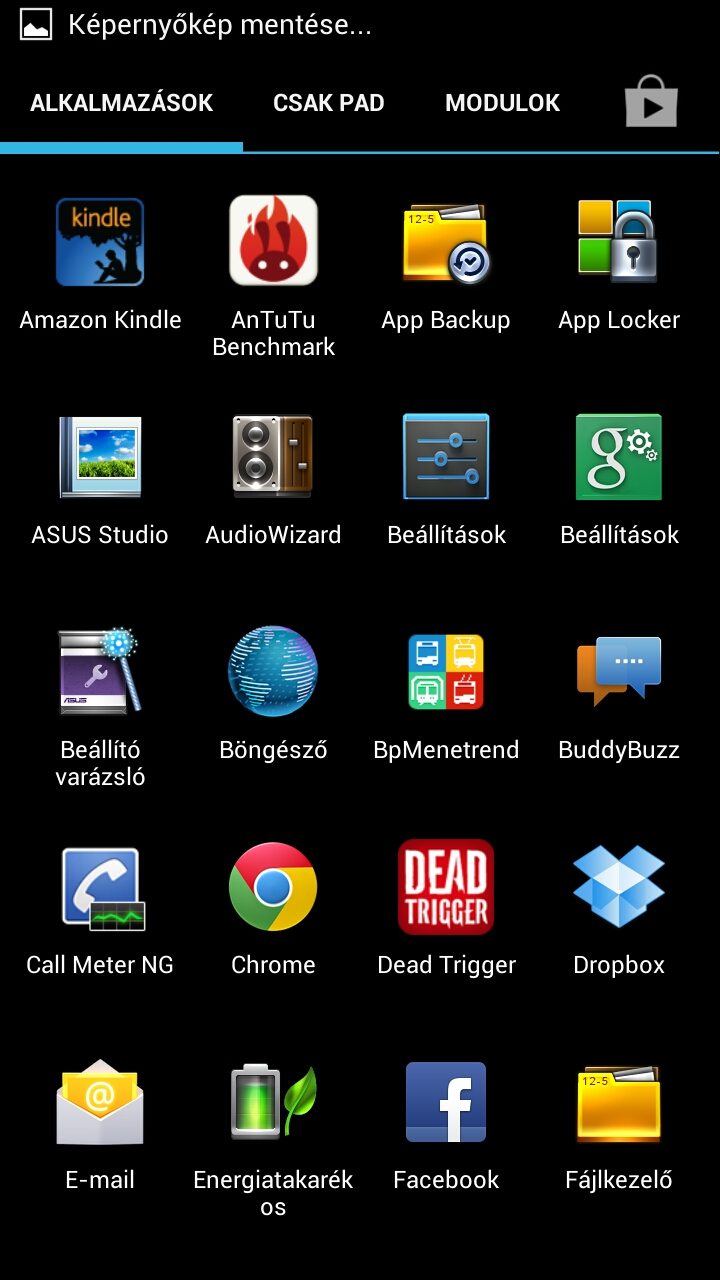Switch to the MODULOK tab
Screen dimensions: 720x1280
point(502,103)
